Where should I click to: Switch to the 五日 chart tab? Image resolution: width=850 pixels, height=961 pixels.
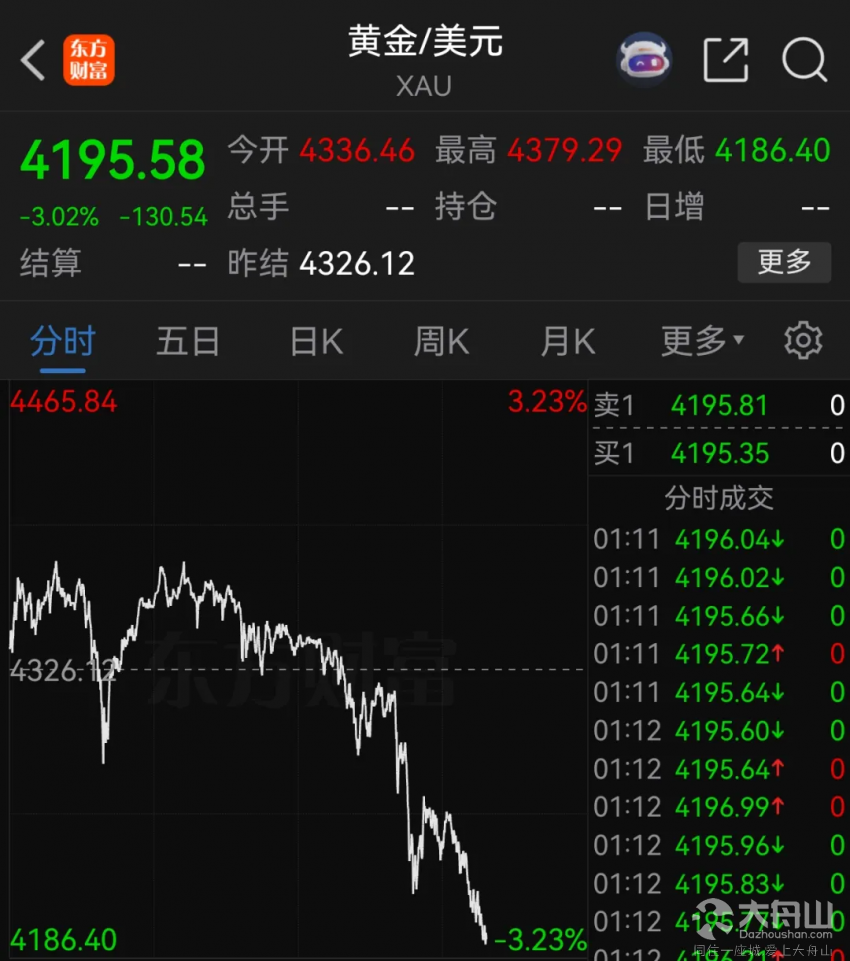pos(188,342)
